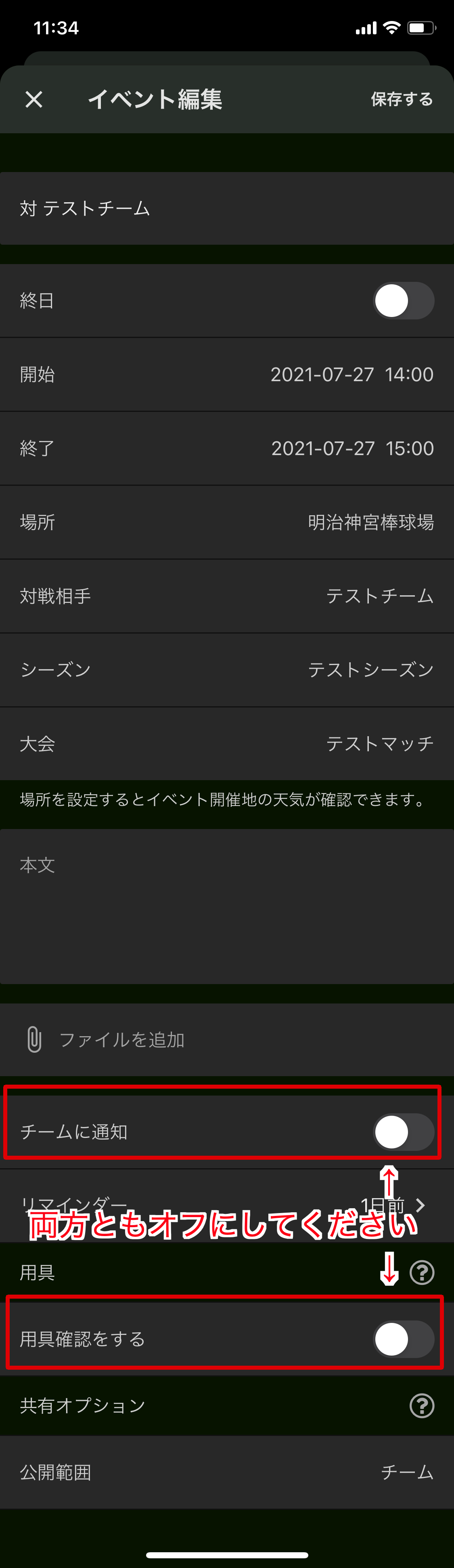
Task: Toggle the チームに通知 switch
Action: [403, 1131]
